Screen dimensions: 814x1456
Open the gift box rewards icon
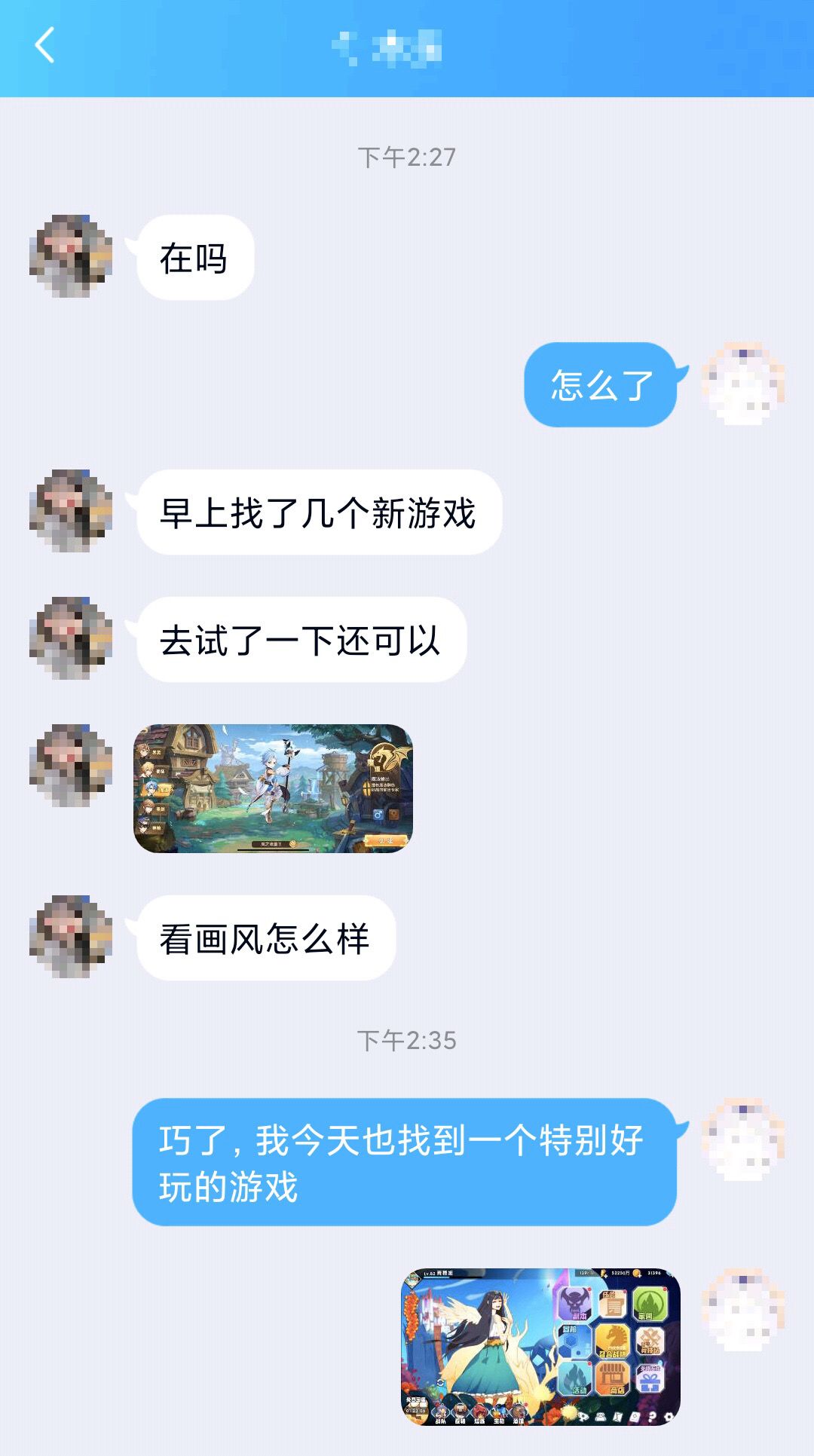[x=650, y=1378]
